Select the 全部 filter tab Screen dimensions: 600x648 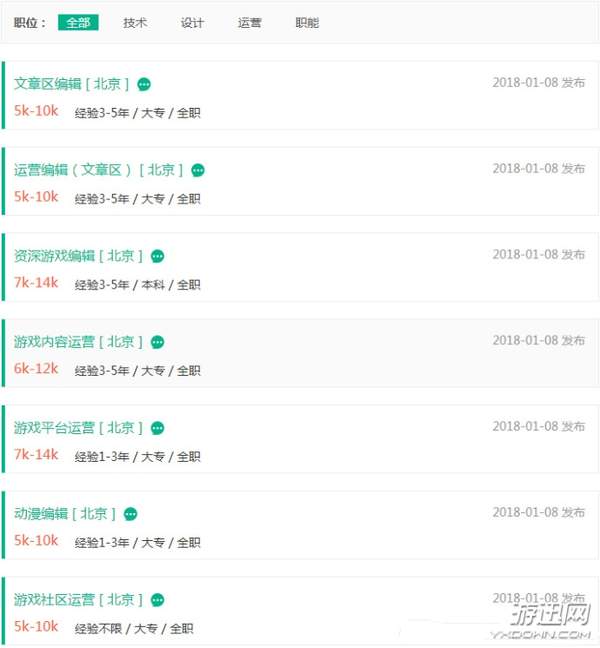[78, 22]
